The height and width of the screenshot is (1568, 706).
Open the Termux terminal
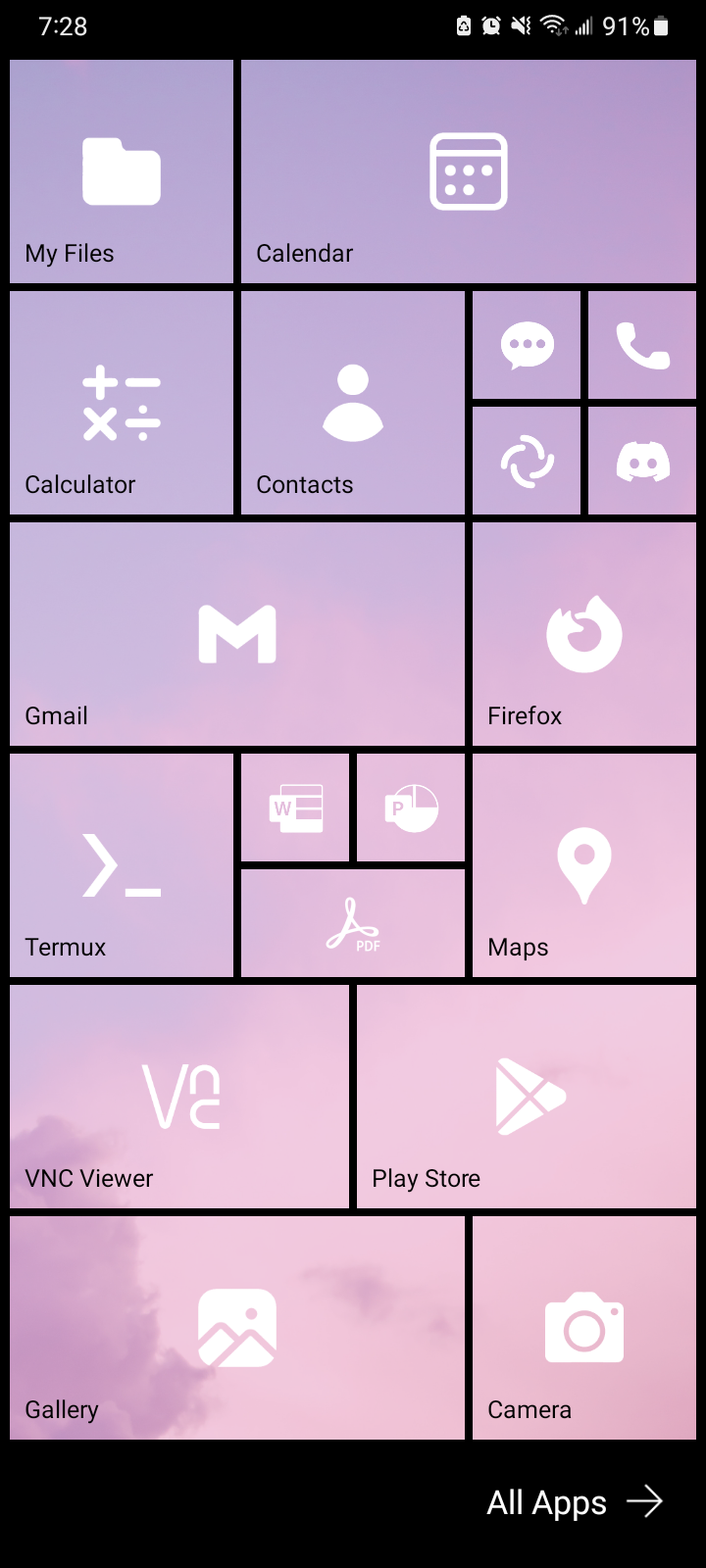[122, 865]
